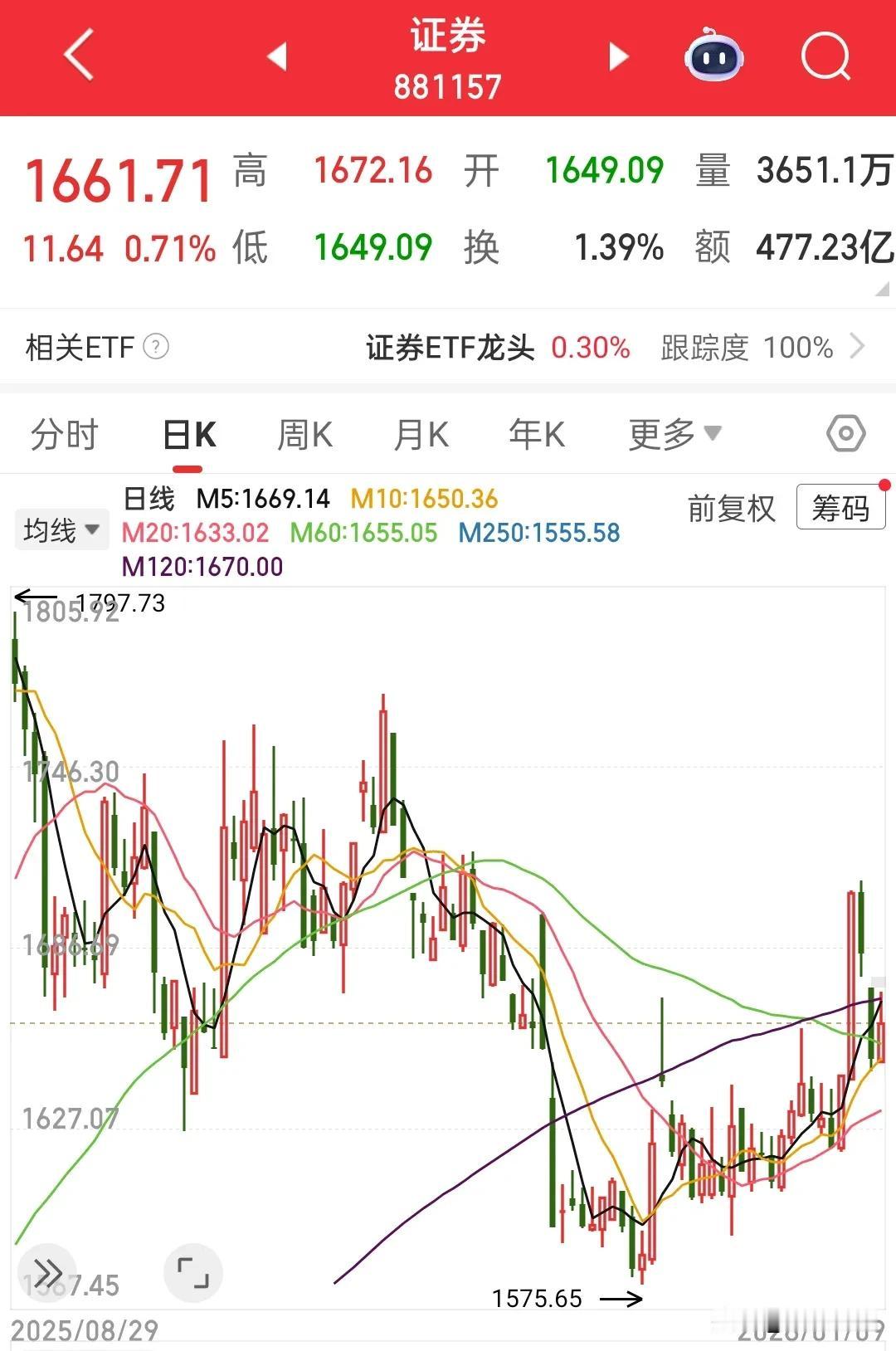
Task: Enable the 筹码 chip distribution overlay
Action: [840, 509]
